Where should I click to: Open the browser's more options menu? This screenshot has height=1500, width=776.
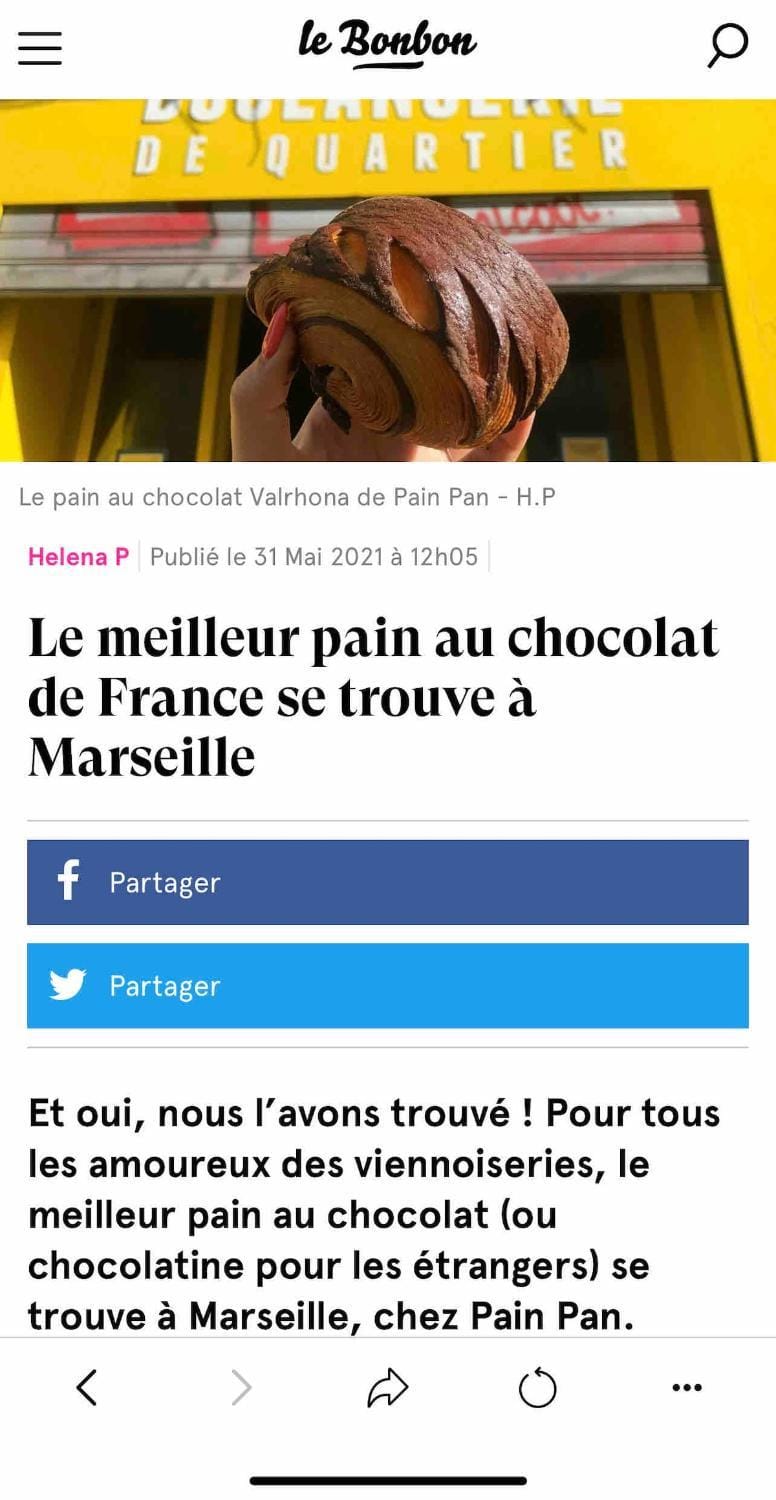[x=687, y=1387]
